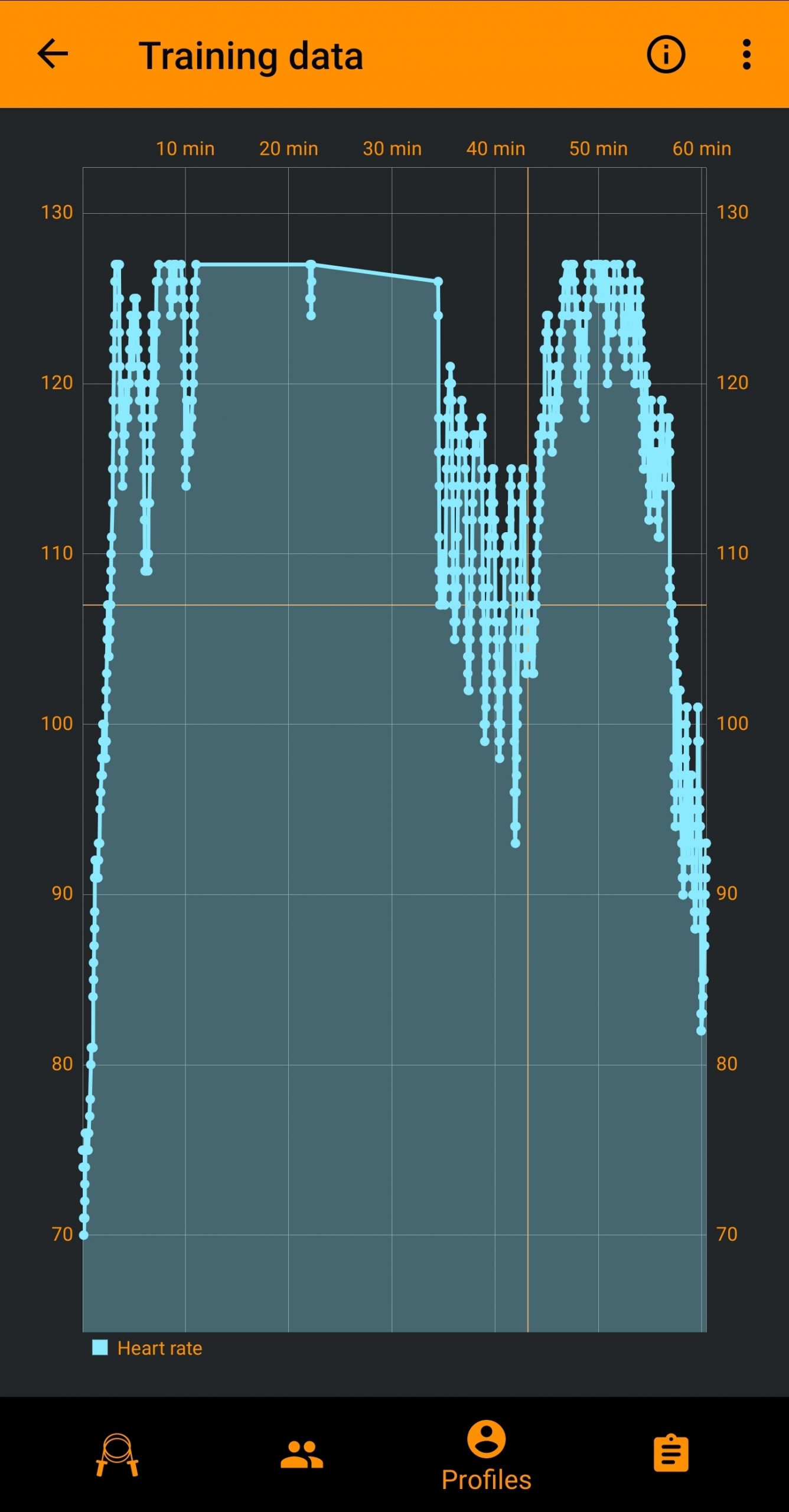Toggle the Heart rate legend entry

click(148, 1348)
